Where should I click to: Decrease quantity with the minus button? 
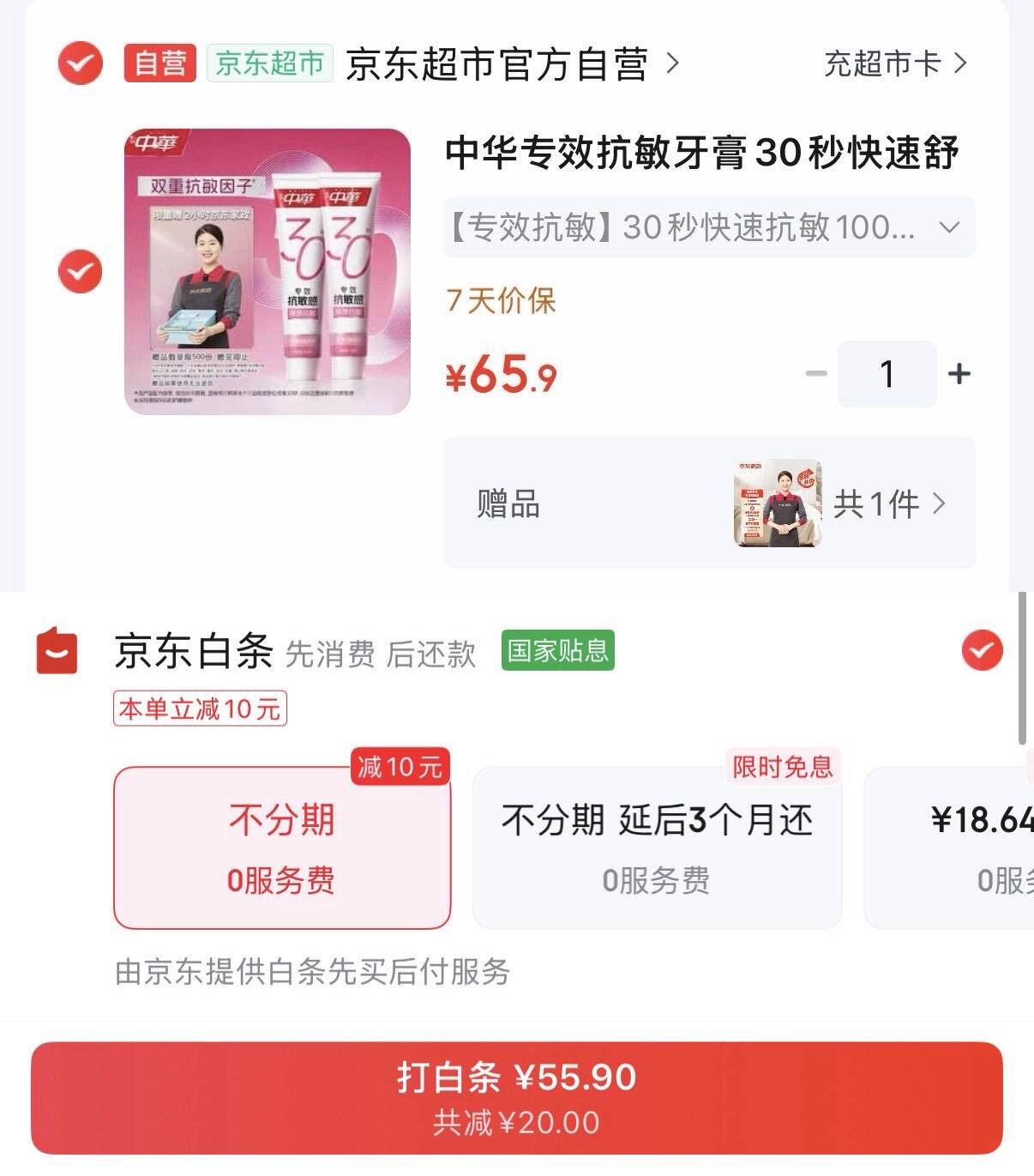pyautogui.click(x=816, y=374)
